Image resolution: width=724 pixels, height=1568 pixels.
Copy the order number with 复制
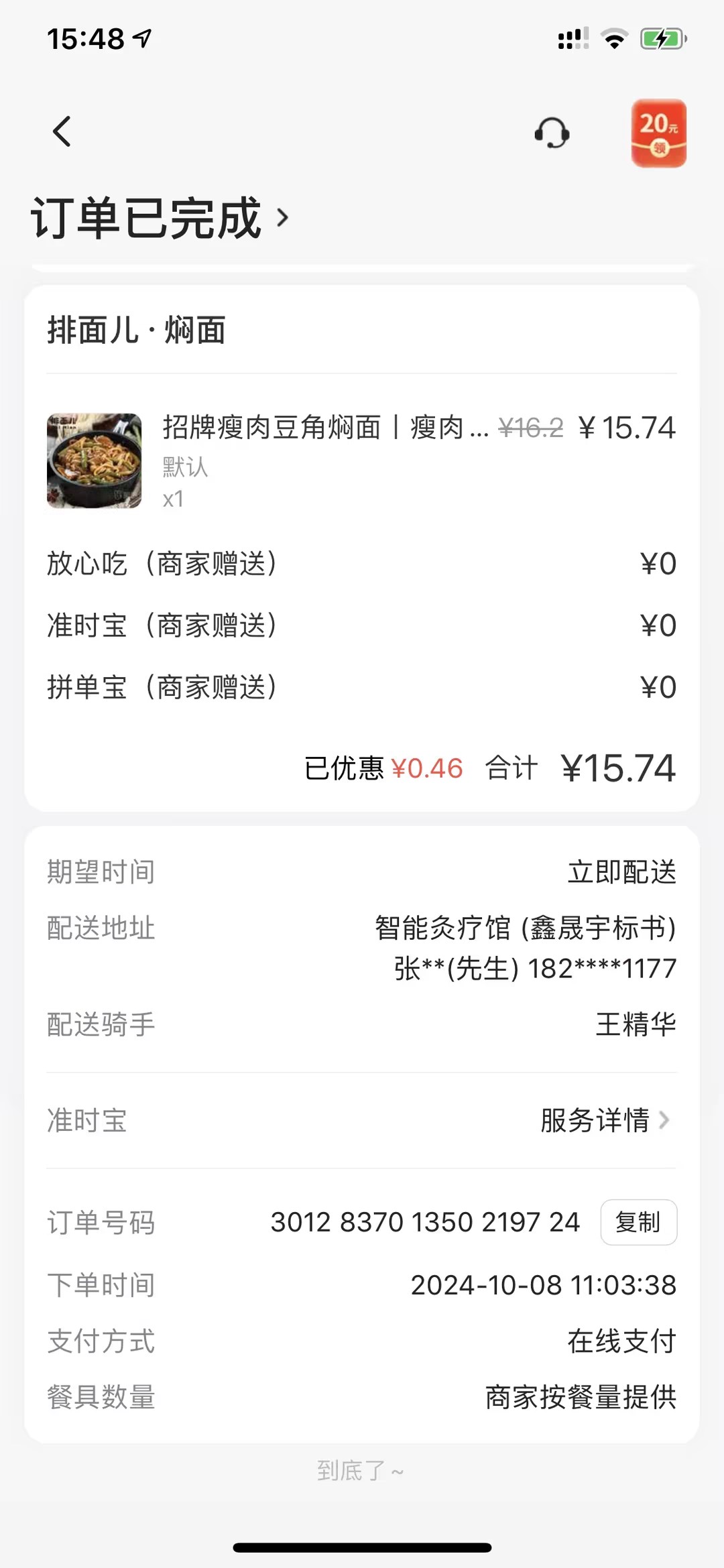[638, 1222]
